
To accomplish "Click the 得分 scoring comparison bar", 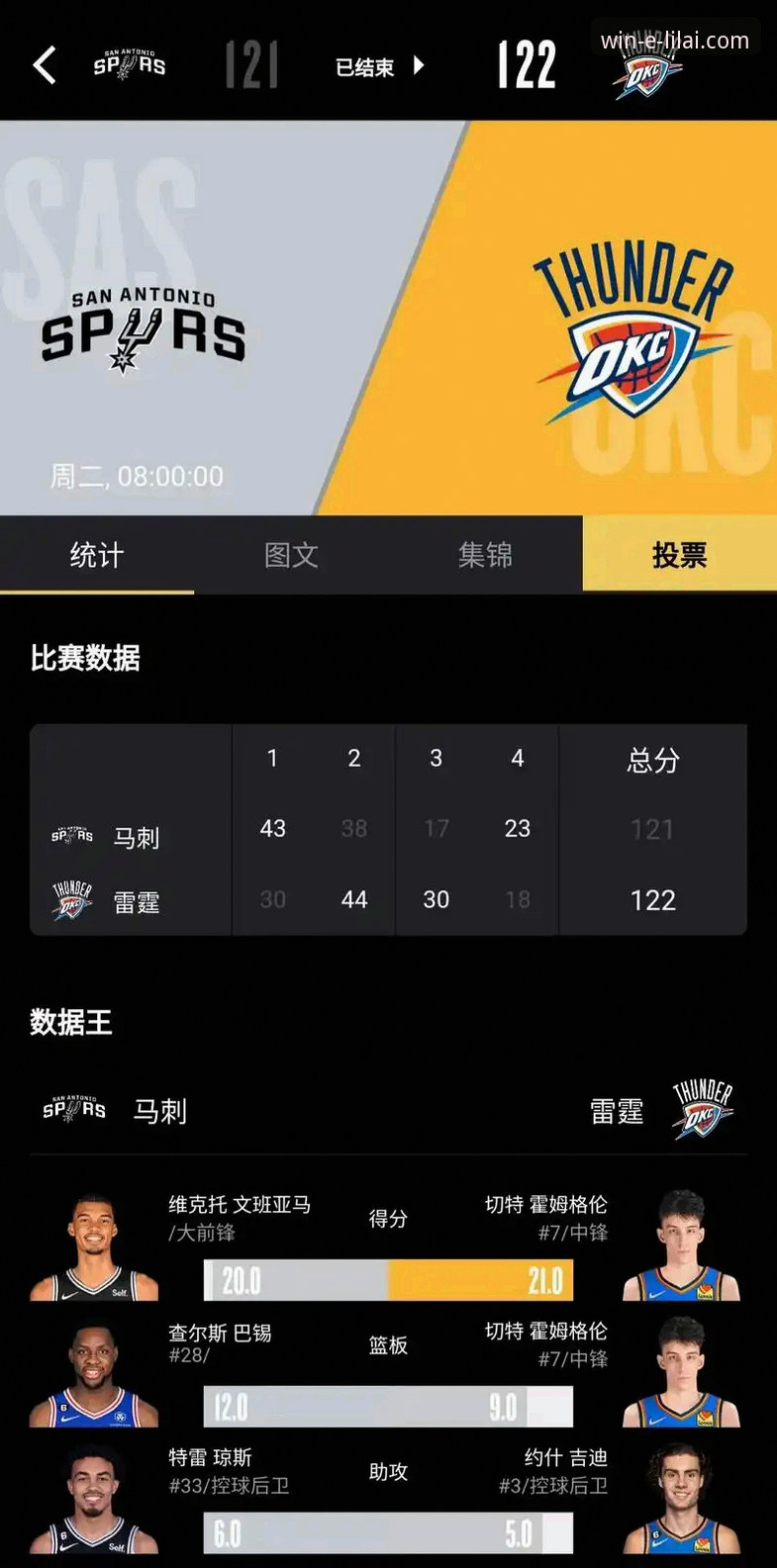I will tap(388, 1278).
